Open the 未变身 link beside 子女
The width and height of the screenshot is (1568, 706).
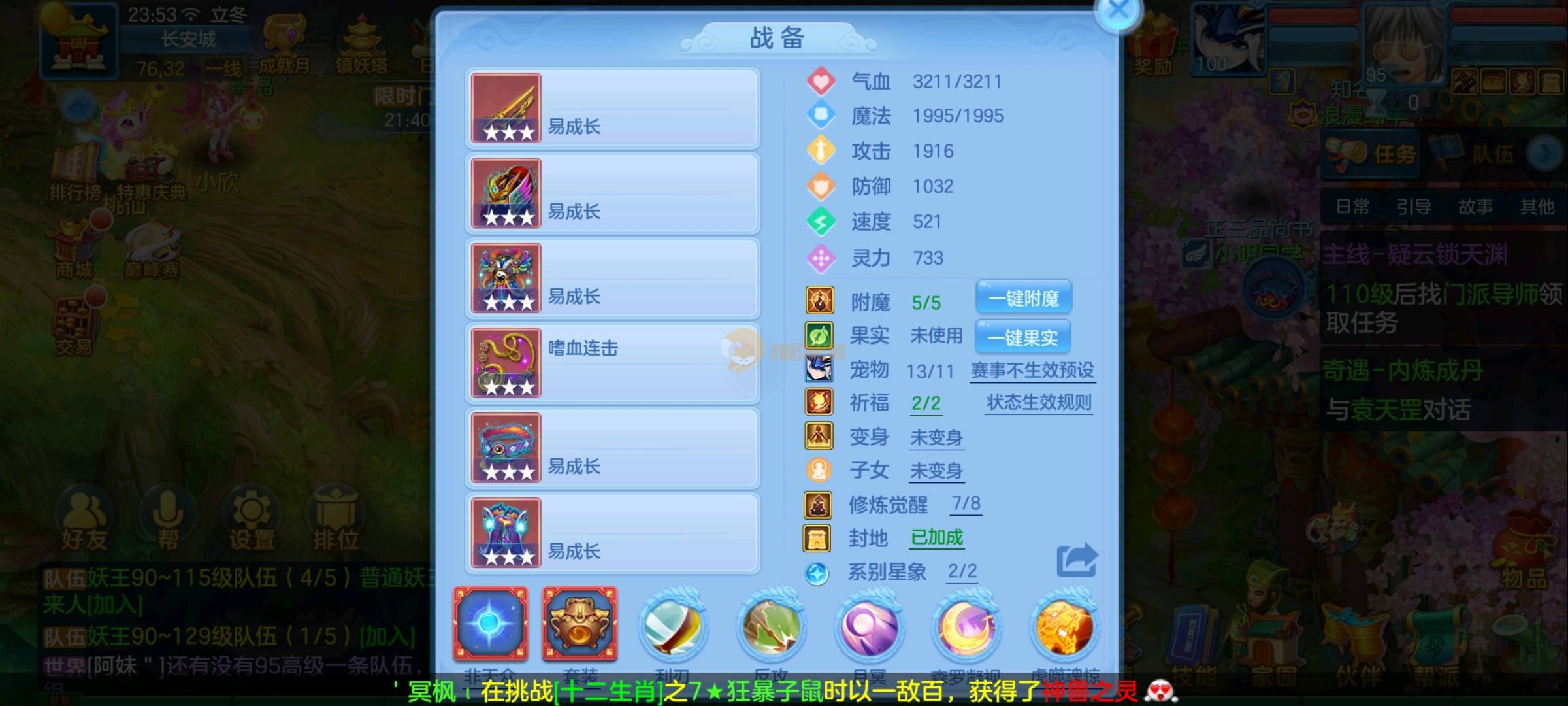936,471
